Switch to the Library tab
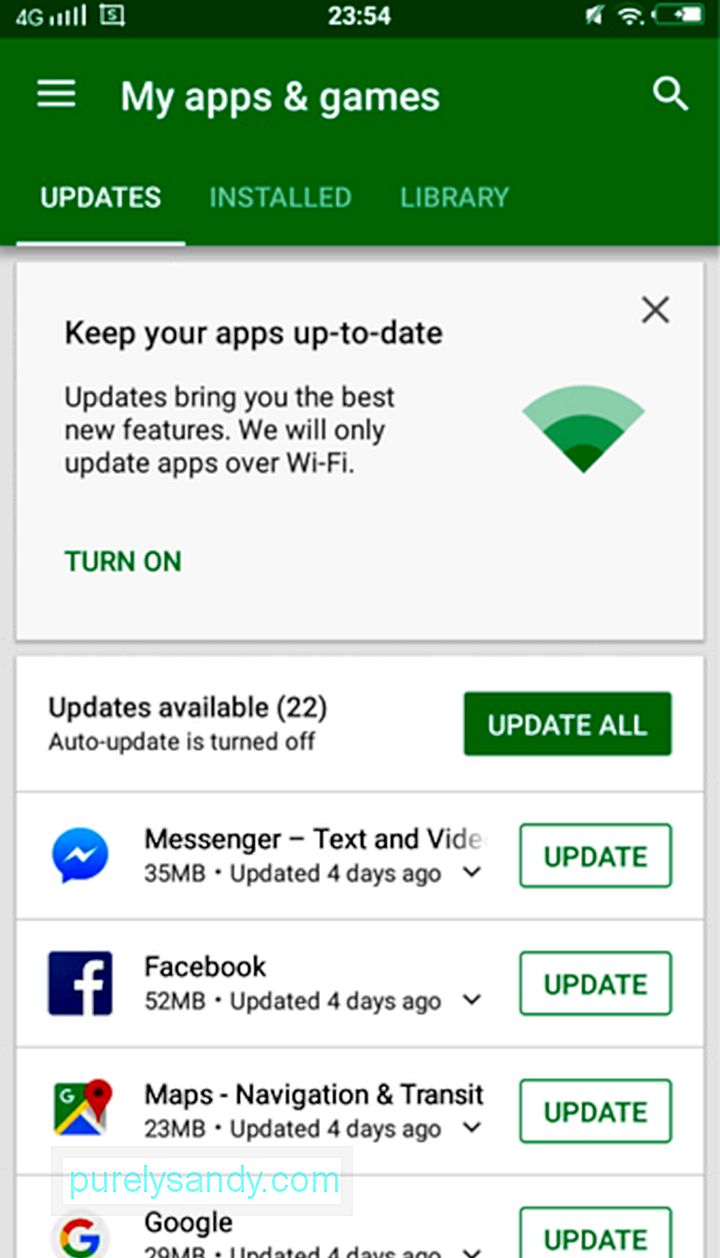This screenshot has width=720, height=1258. 455,197
